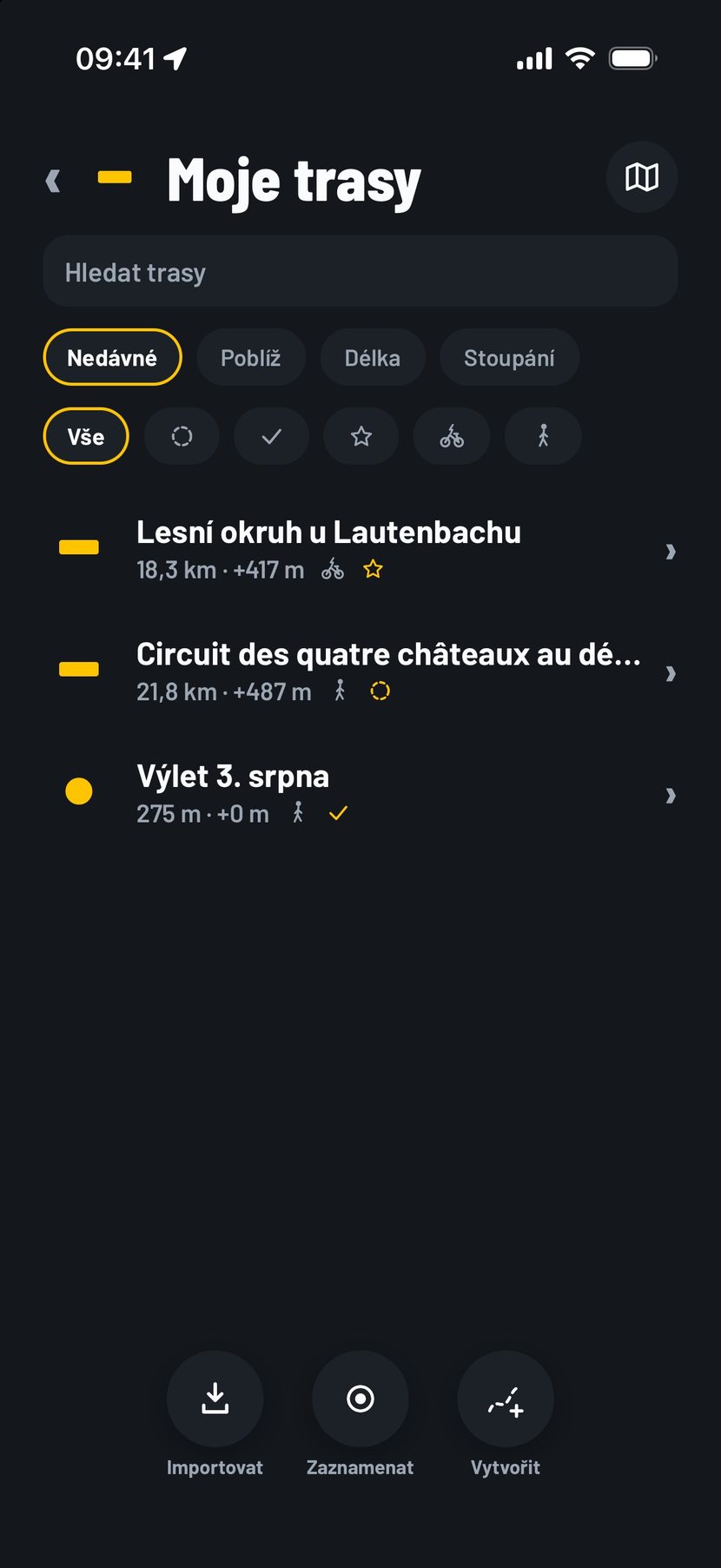
Task: Open Lesní okruh u Lautenbachu route
Action: pyautogui.click(x=360, y=550)
